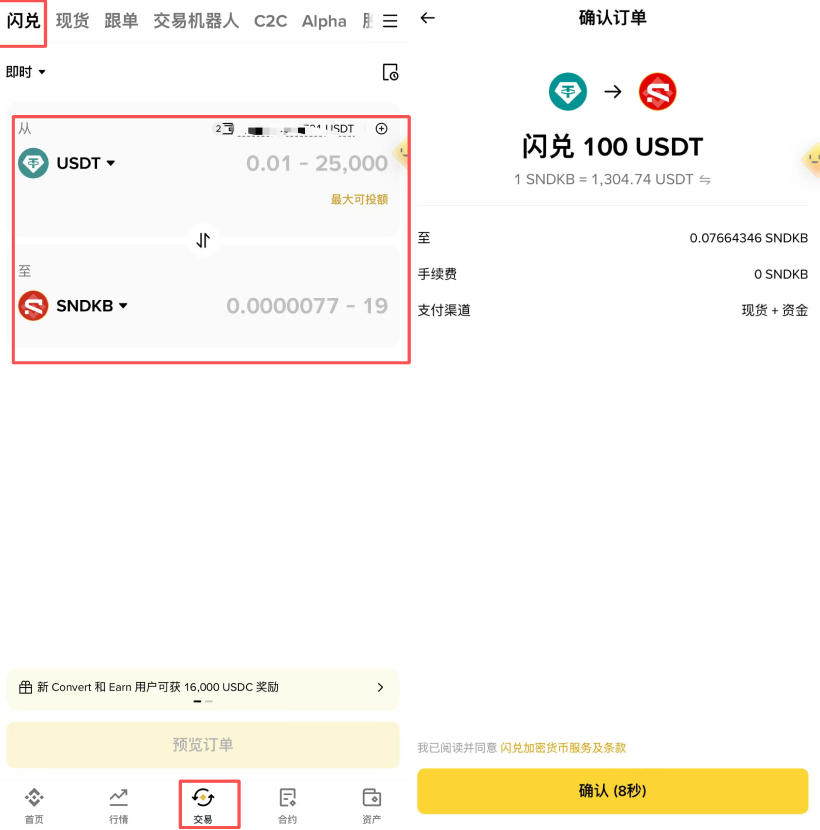Open the Convert and Earn USDC reward banner
Screen dimensions: 820x830
[203, 688]
